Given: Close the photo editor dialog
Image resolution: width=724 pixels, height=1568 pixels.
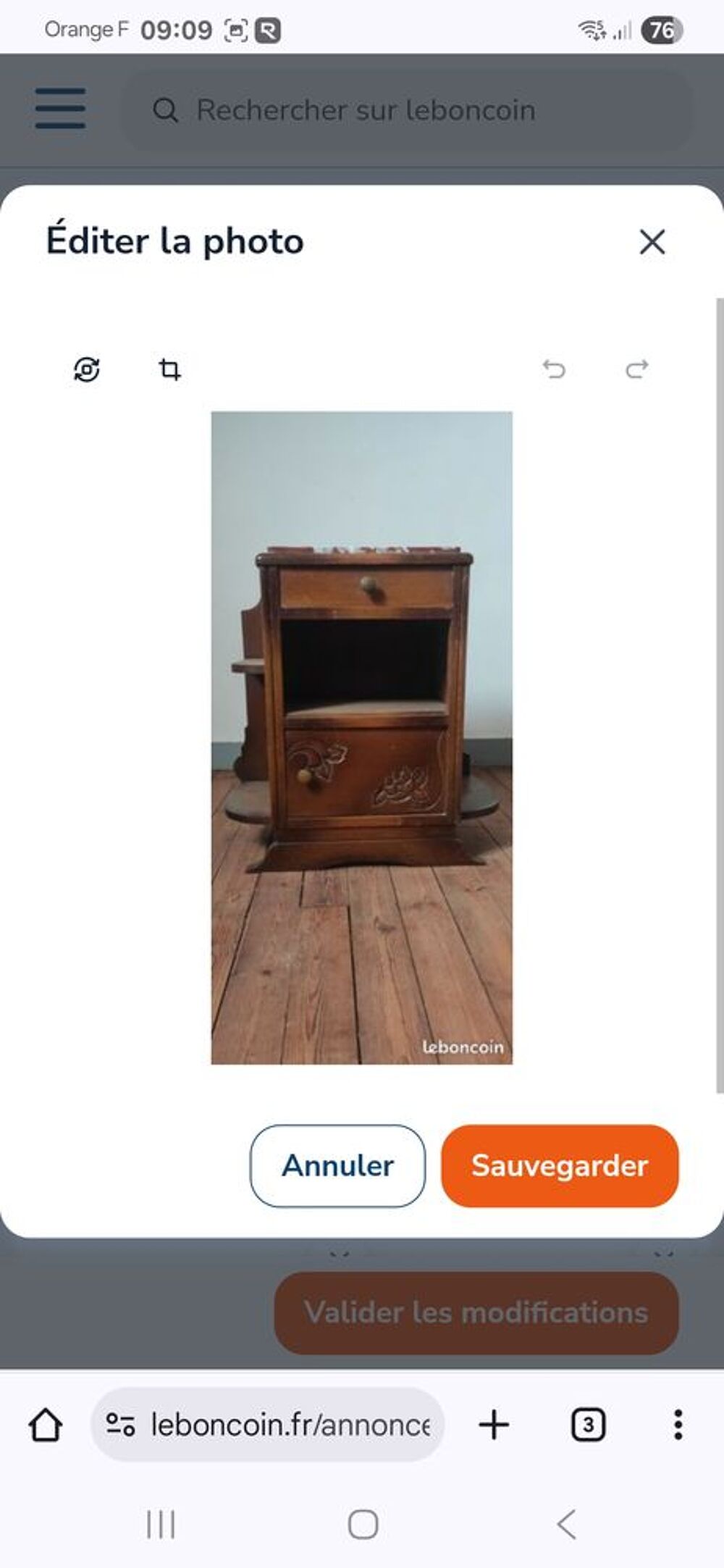Looking at the screenshot, I should [652, 242].
